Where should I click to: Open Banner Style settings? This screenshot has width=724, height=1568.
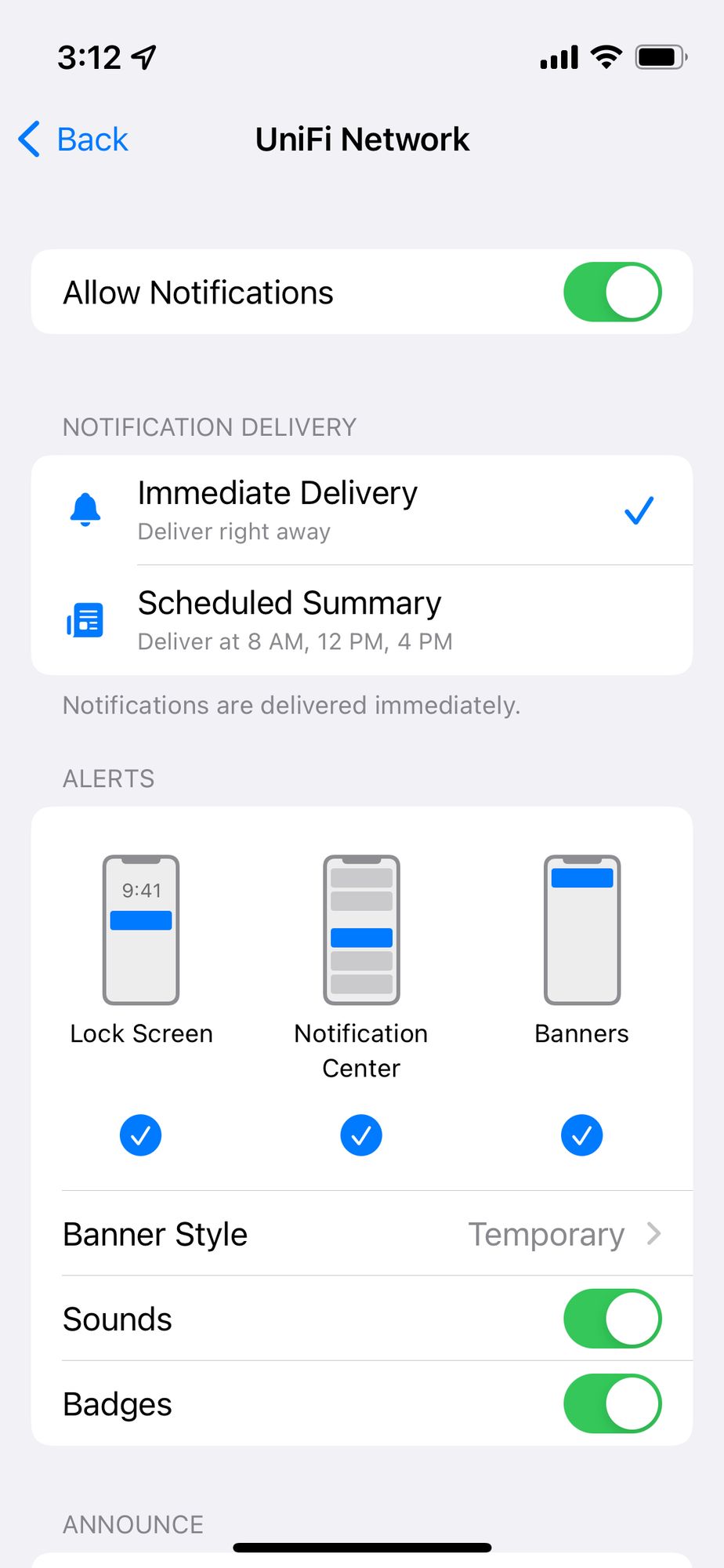pyautogui.click(x=360, y=1234)
